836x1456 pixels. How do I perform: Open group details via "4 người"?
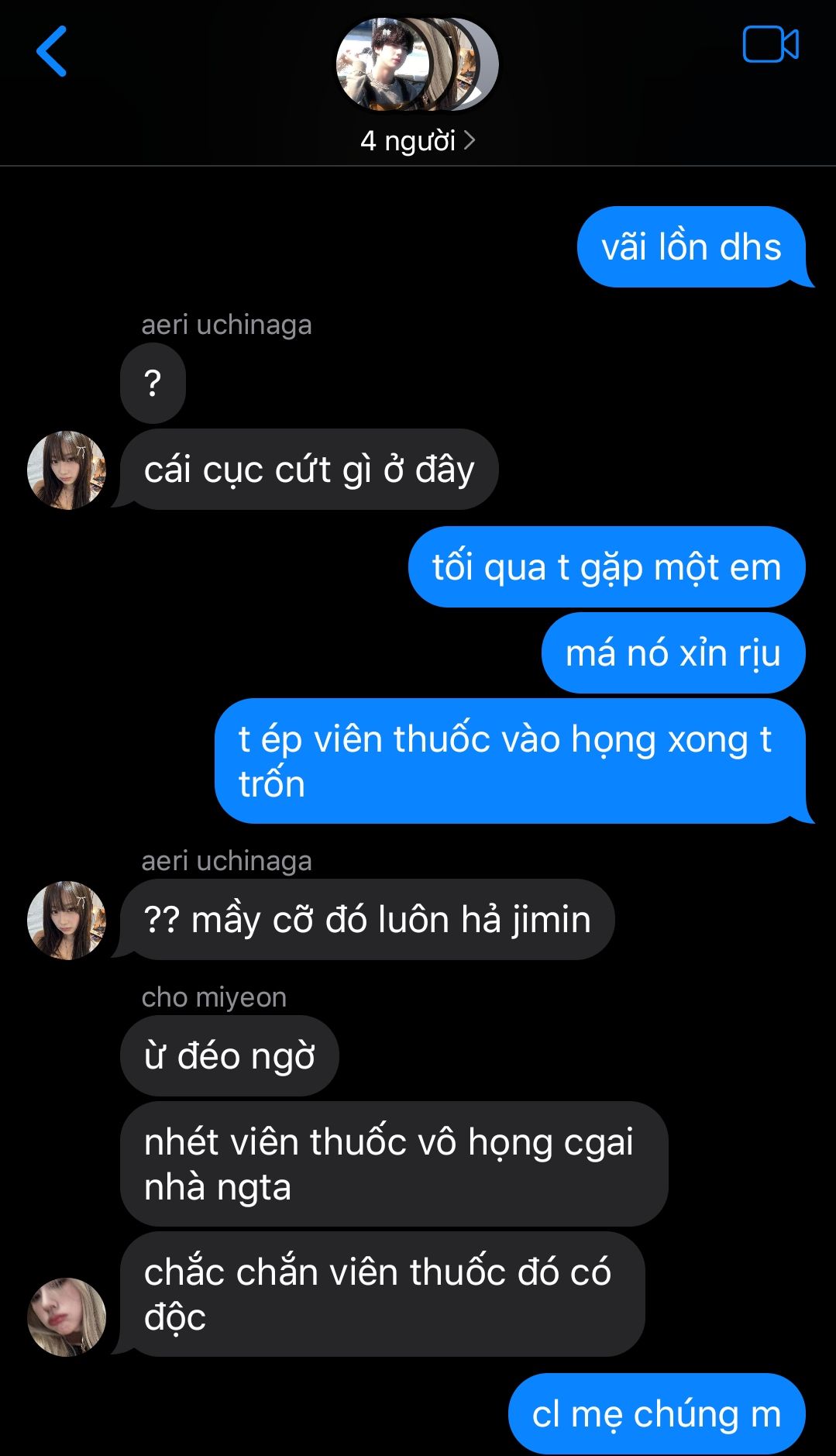(417, 141)
